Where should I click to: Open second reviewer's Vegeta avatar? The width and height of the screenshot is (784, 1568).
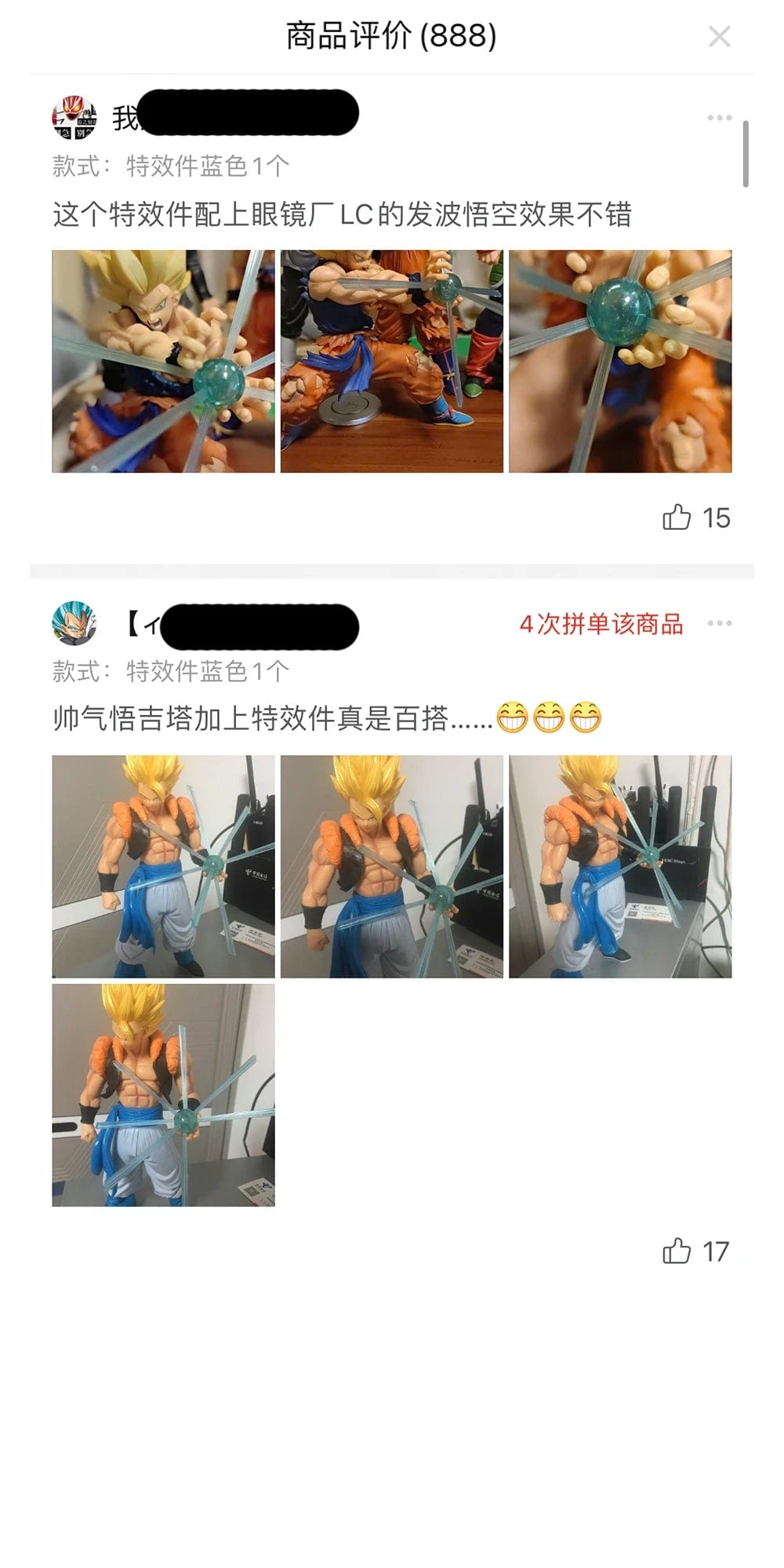[74, 624]
